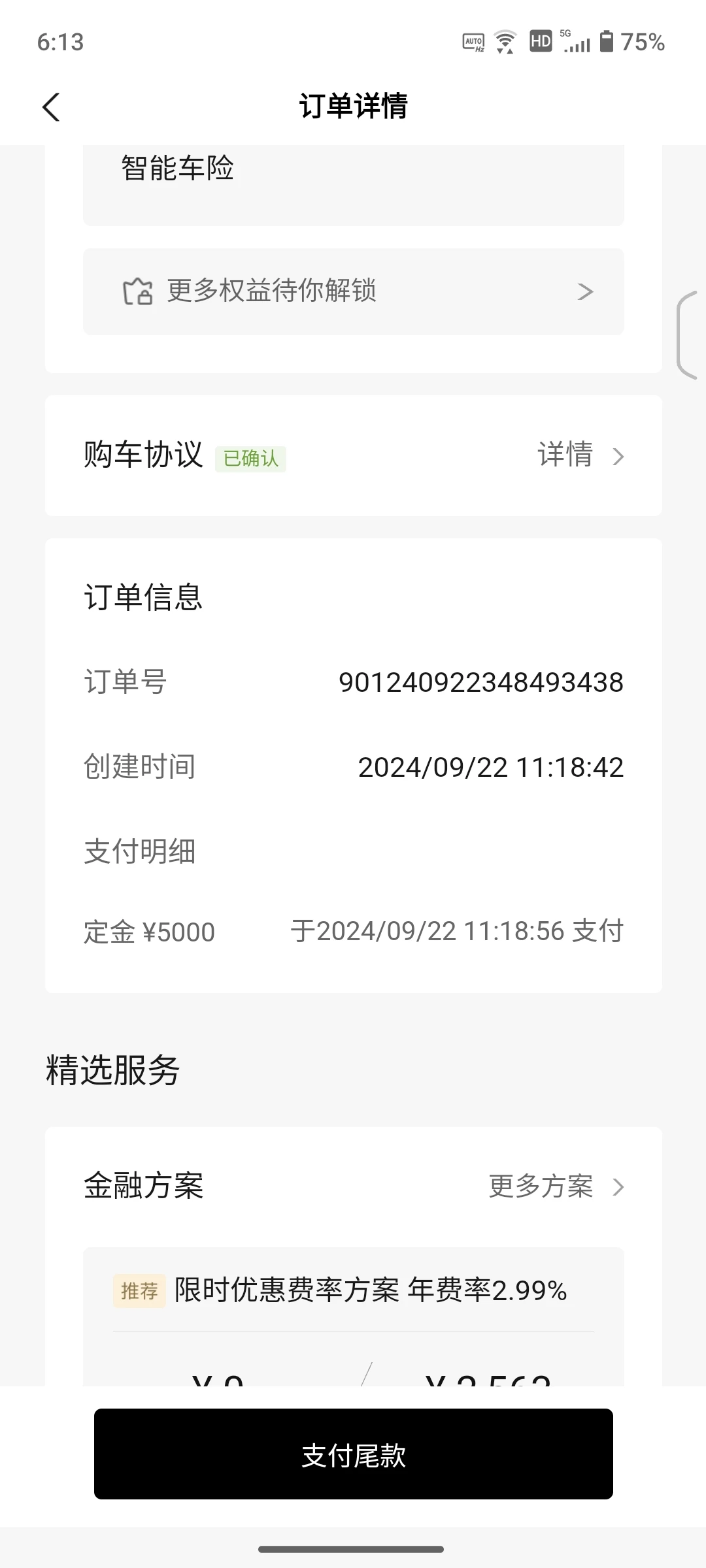This screenshot has width=706, height=1568.
Task: Open 更多权益待你解锁 row
Action: click(353, 291)
